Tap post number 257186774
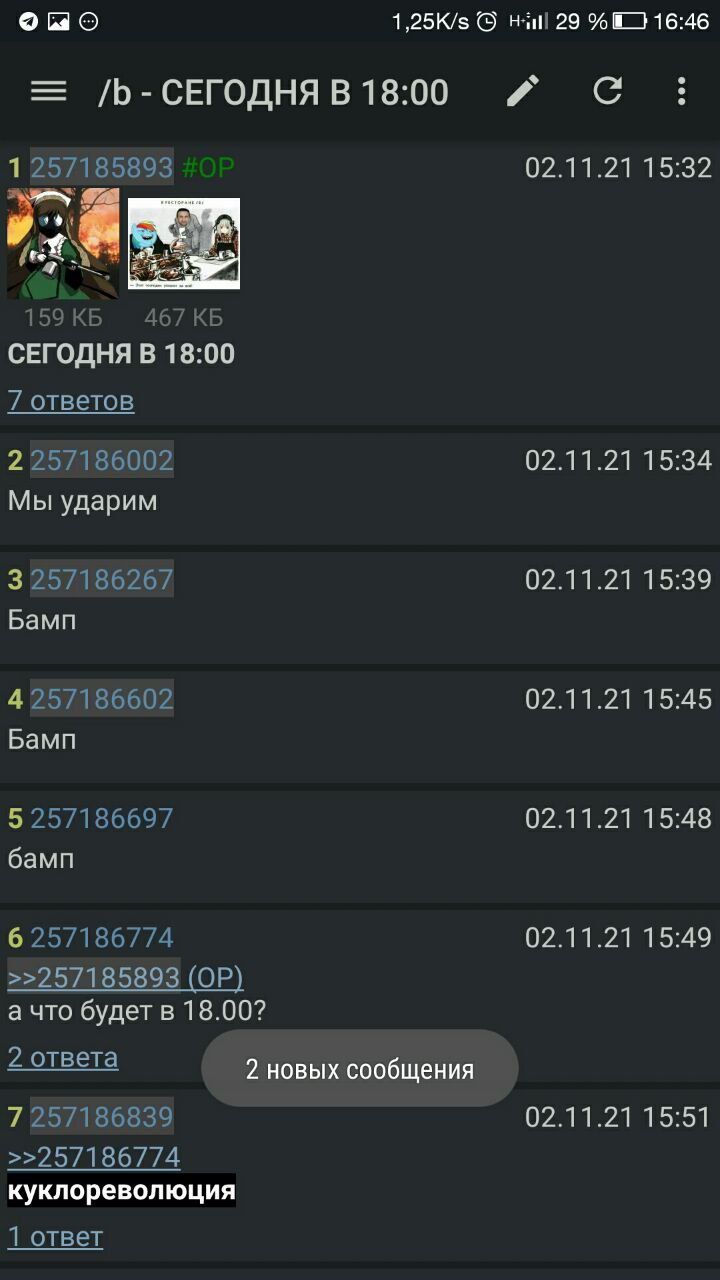Screen dimensions: 720x1280 click(102, 938)
